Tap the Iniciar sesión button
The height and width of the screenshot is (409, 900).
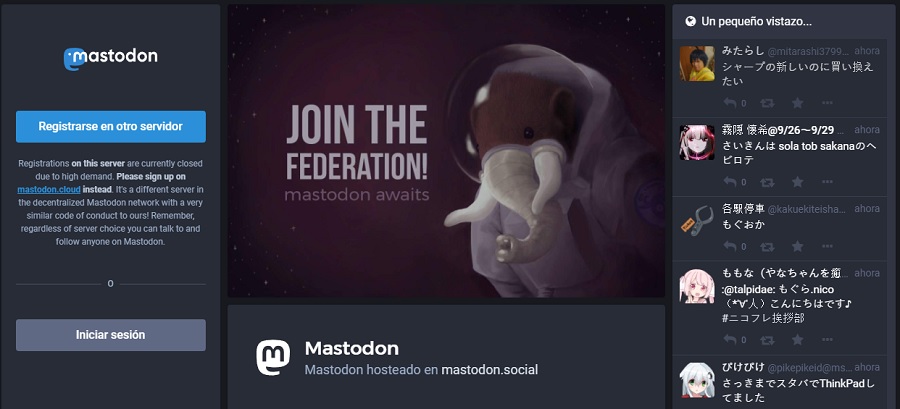point(110,335)
